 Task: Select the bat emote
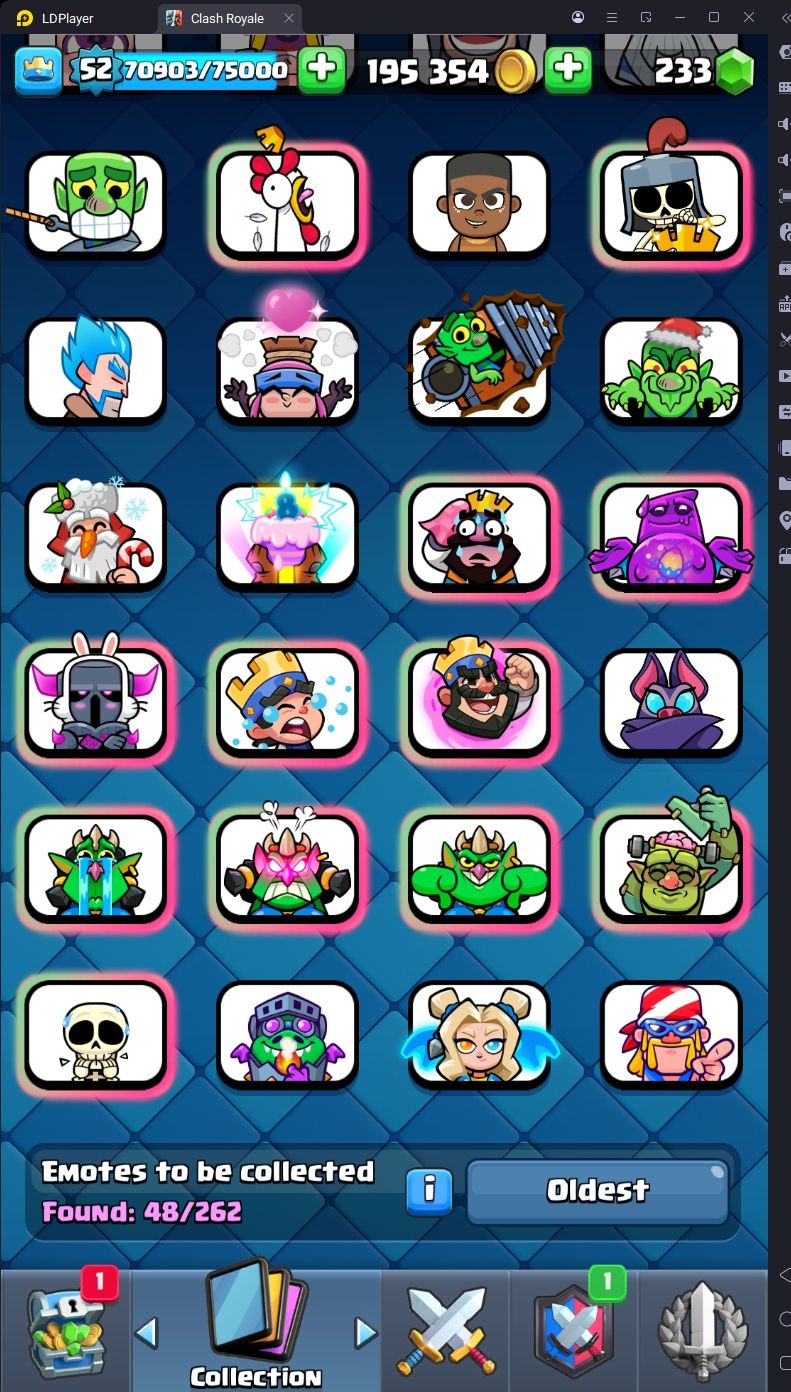point(671,701)
